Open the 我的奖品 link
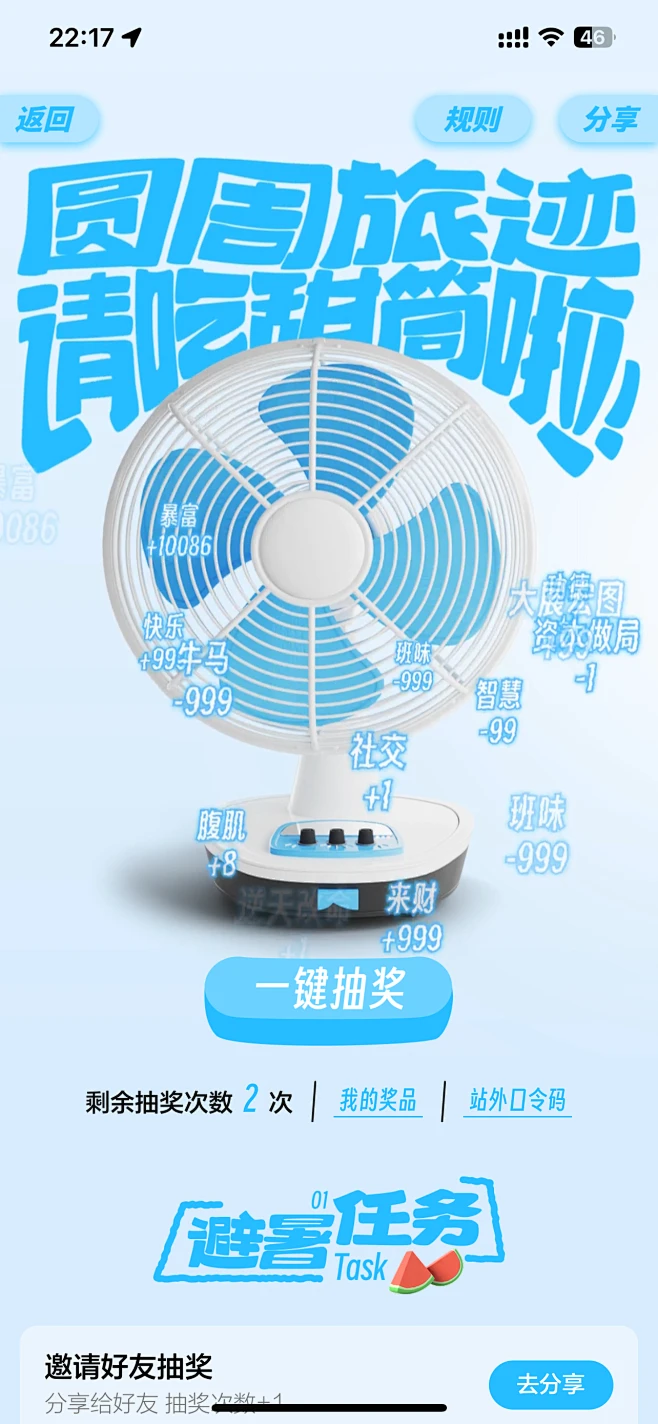This screenshot has width=658, height=1424. point(377,1101)
